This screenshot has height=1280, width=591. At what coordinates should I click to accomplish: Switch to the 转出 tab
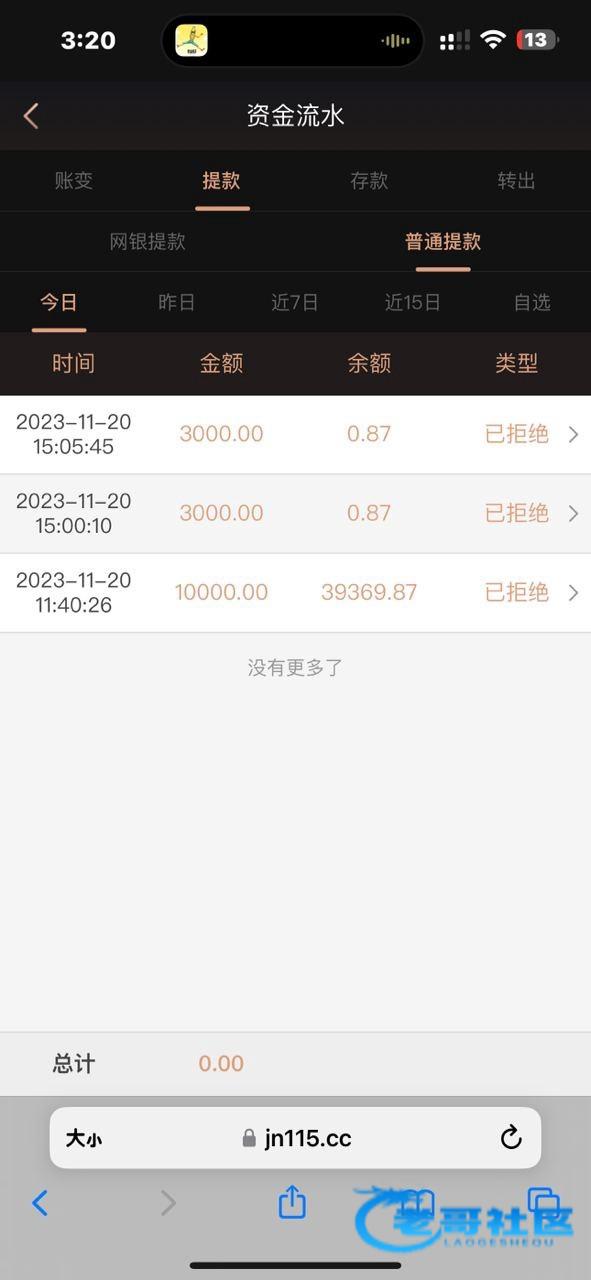pyautogui.click(x=517, y=181)
